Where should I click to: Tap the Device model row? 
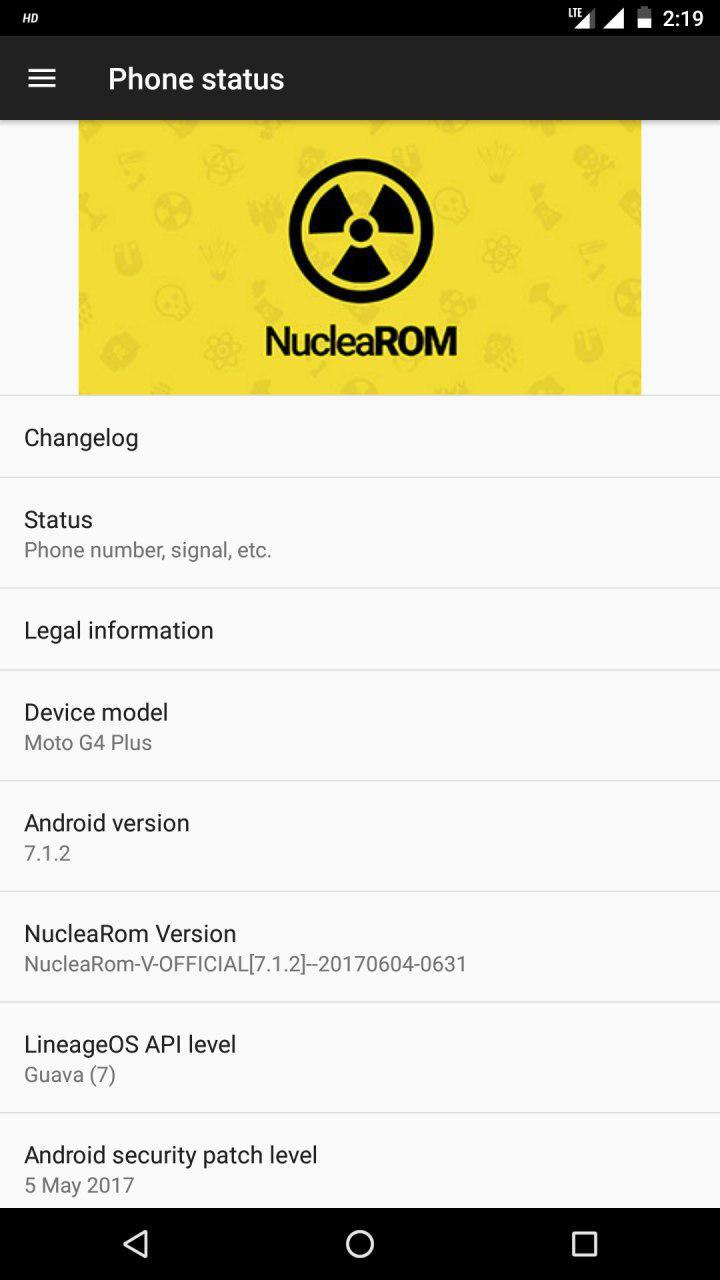pyautogui.click(x=360, y=726)
